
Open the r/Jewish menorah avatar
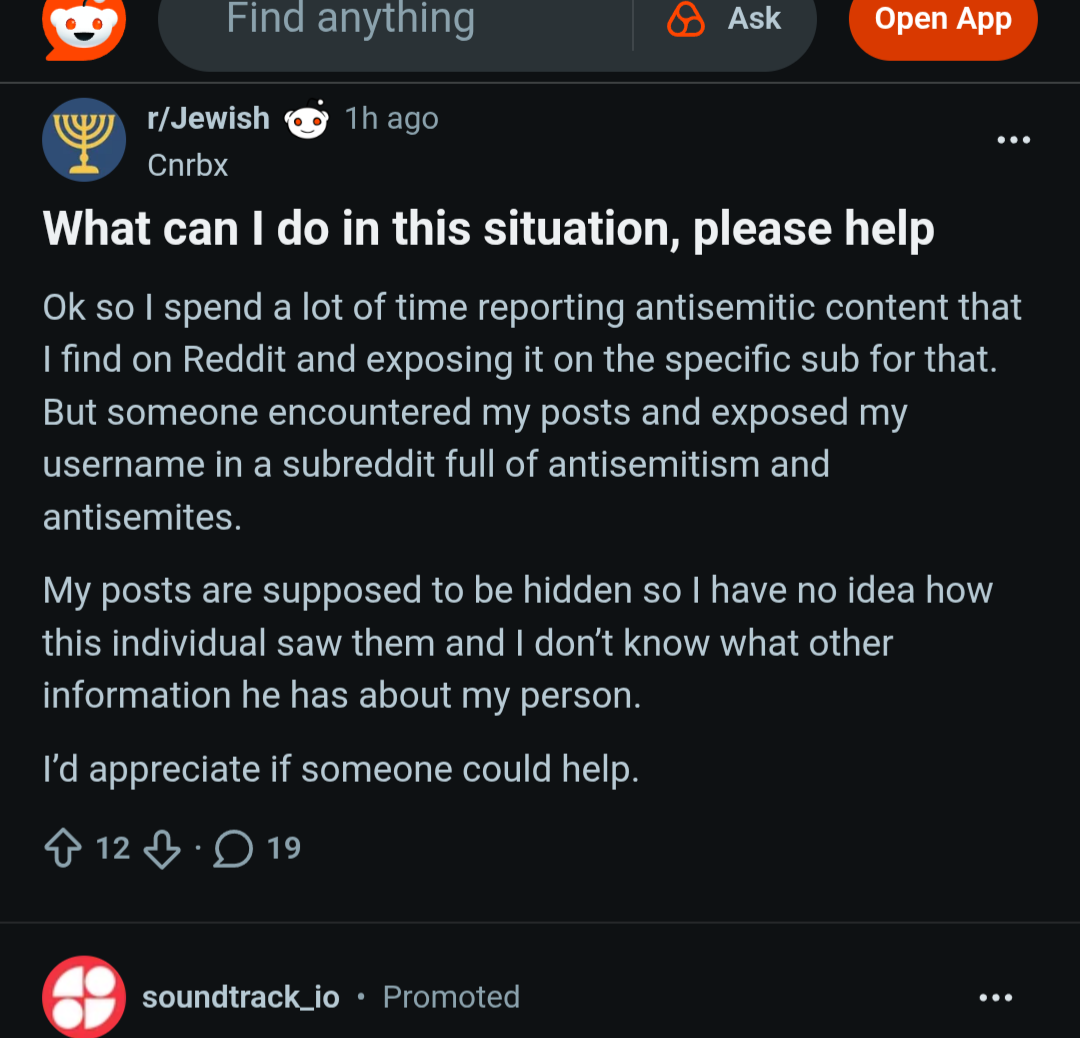(x=84, y=139)
